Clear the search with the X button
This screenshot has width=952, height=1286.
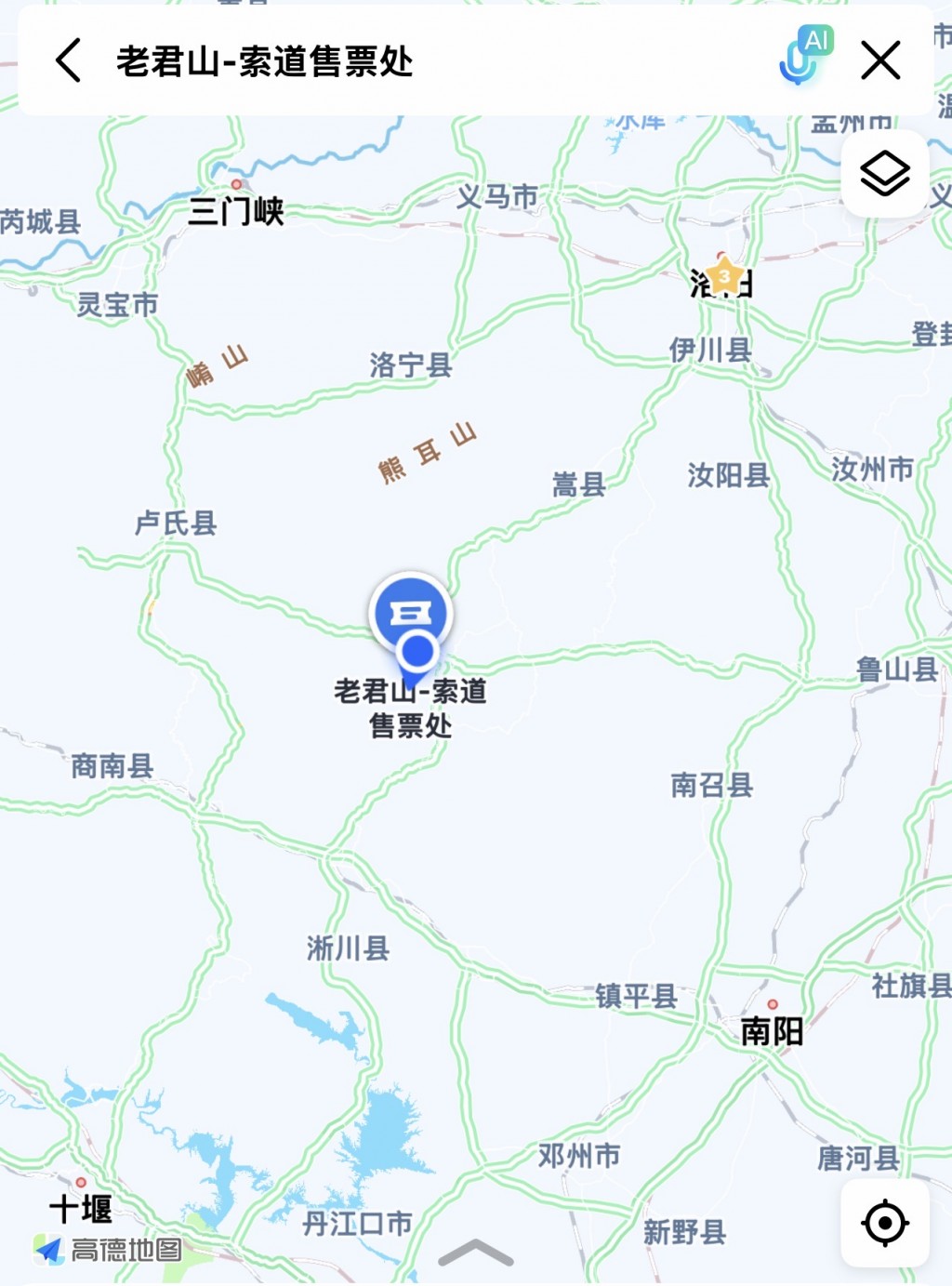(880, 61)
